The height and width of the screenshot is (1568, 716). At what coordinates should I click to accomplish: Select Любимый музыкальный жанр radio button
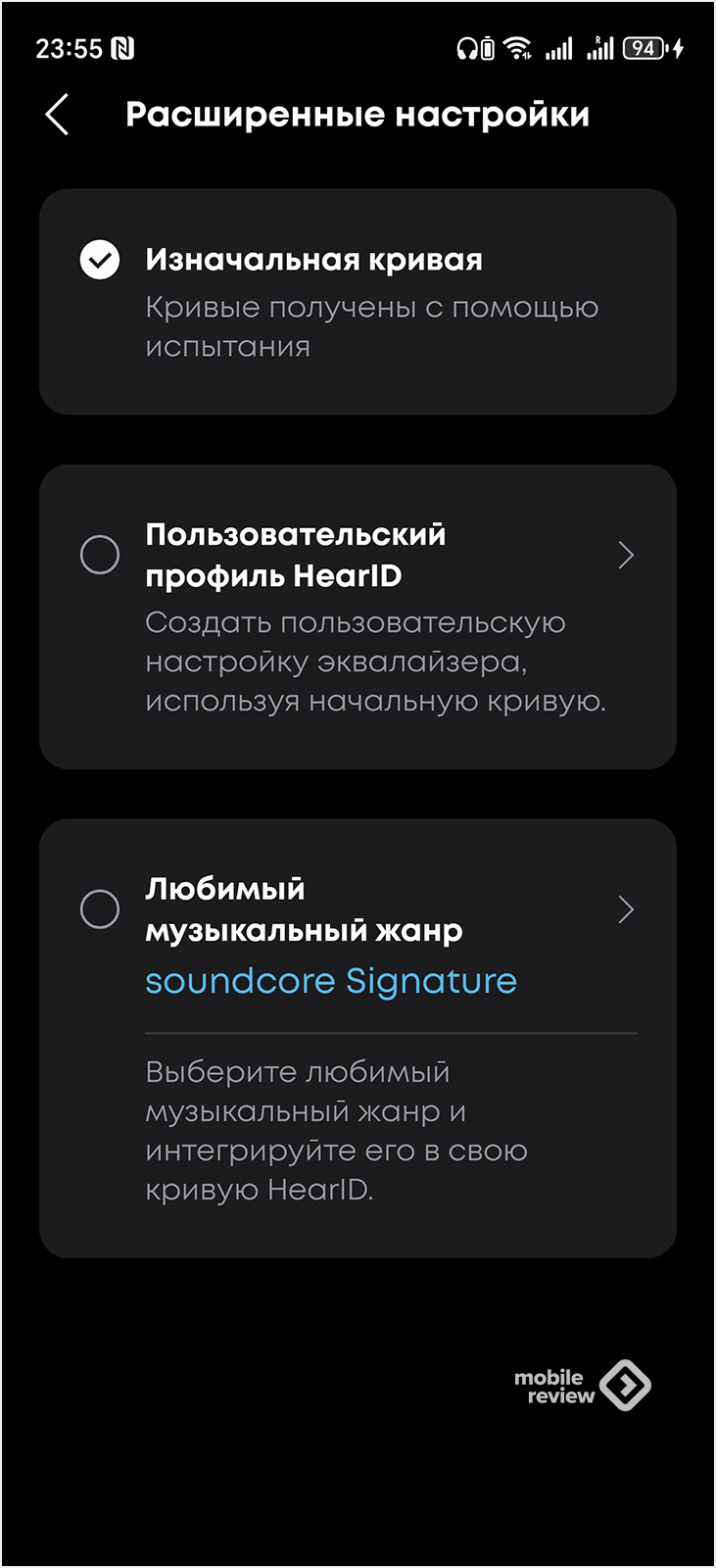click(x=100, y=909)
